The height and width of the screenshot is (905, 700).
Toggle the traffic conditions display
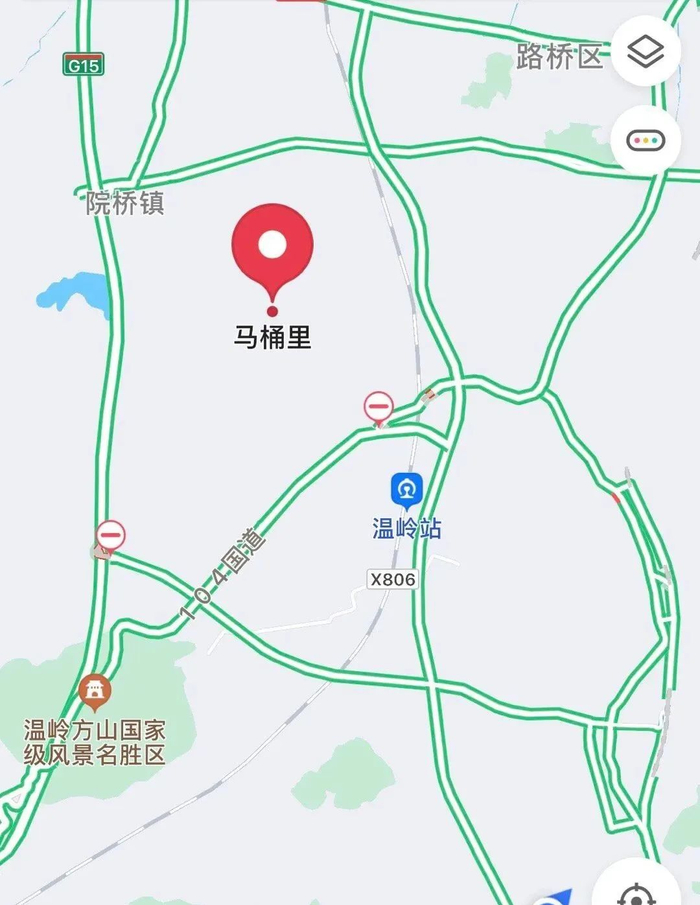click(645, 140)
